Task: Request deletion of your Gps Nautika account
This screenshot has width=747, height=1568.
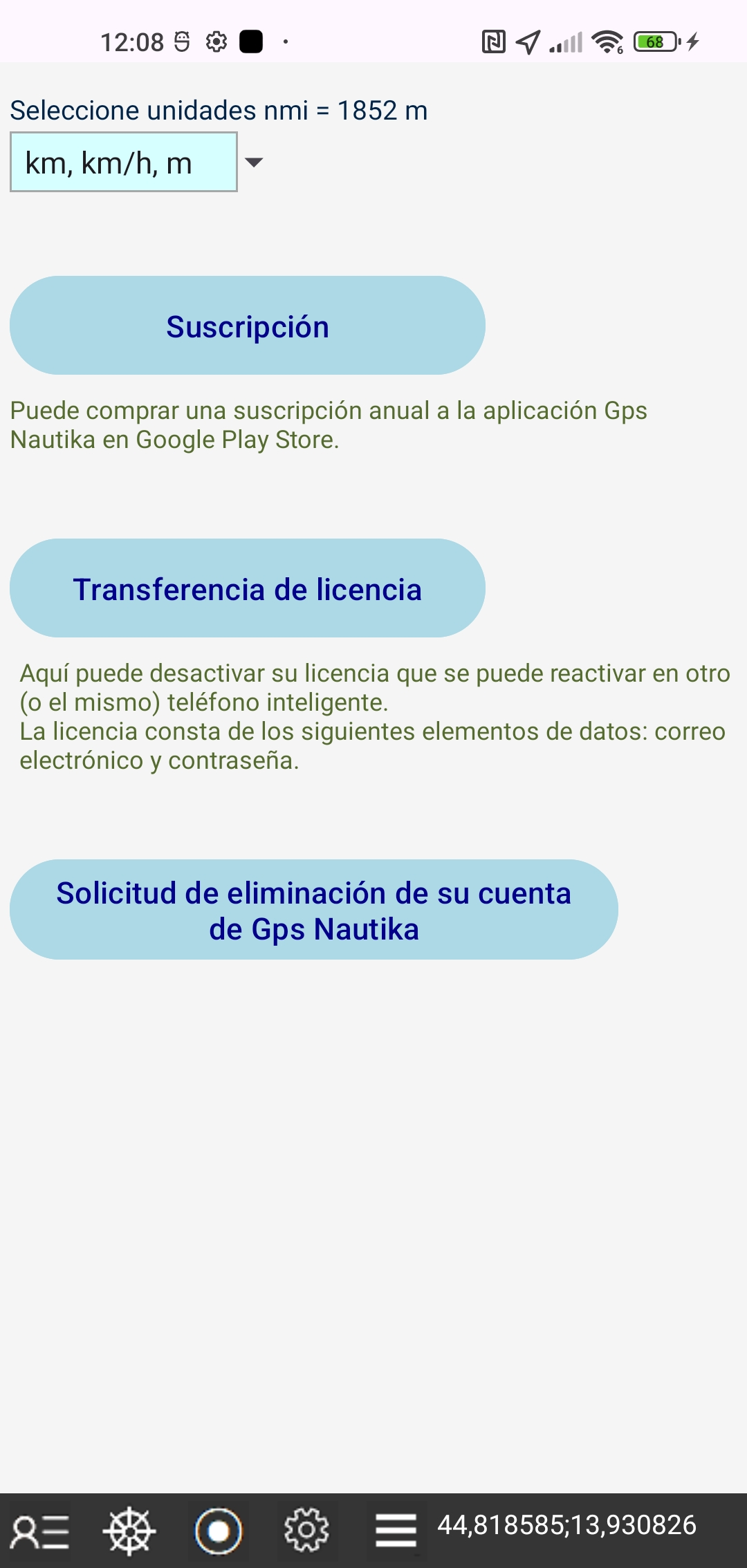Action: click(313, 910)
